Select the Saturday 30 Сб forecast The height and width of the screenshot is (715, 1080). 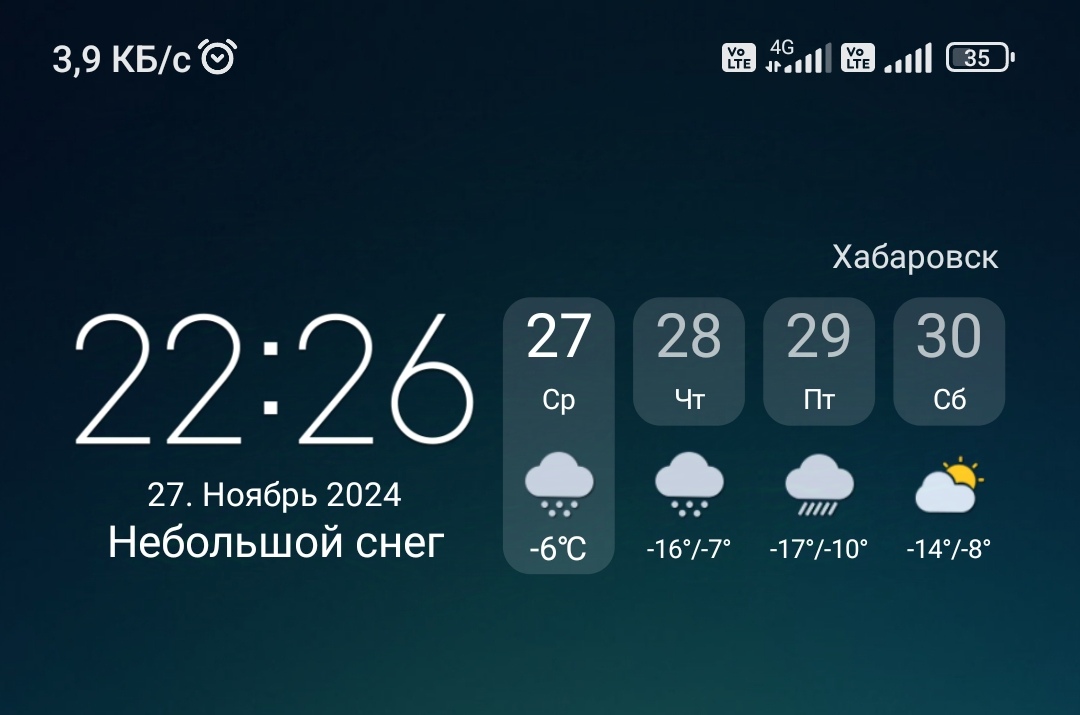pos(948,362)
